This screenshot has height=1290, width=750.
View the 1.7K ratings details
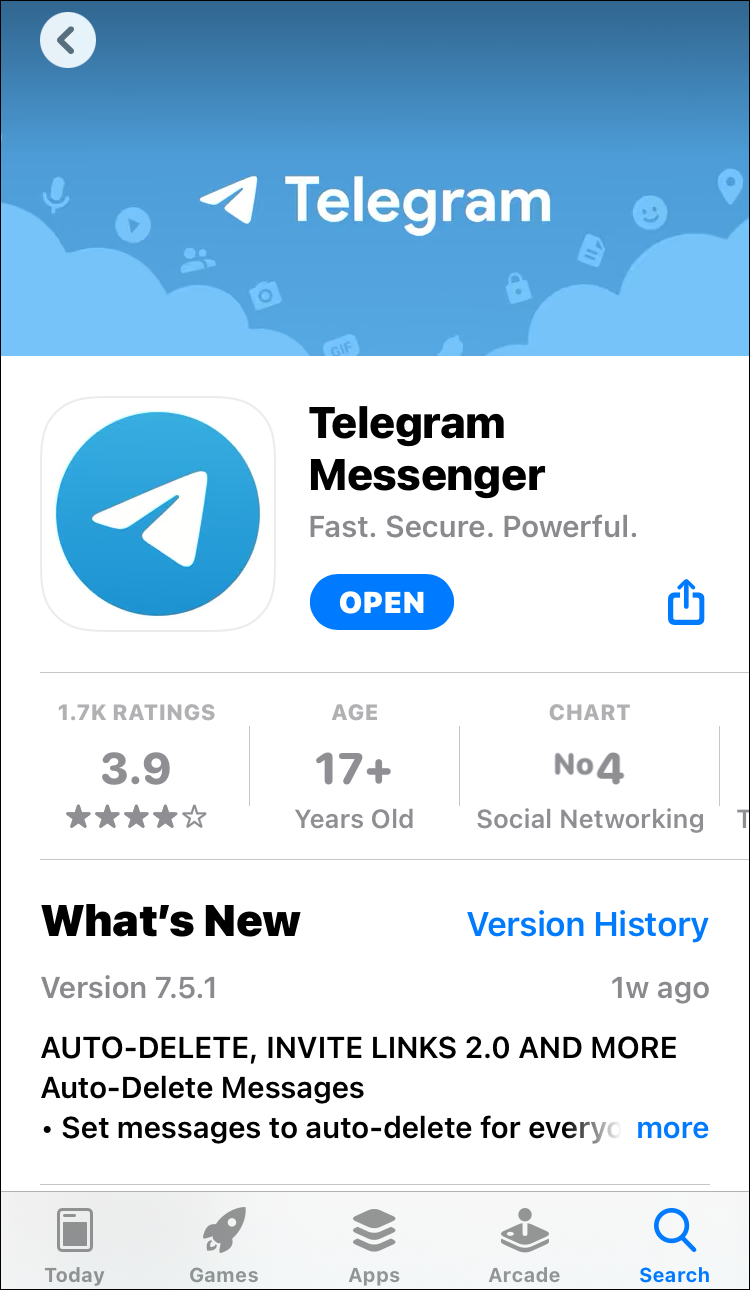click(x=136, y=768)
